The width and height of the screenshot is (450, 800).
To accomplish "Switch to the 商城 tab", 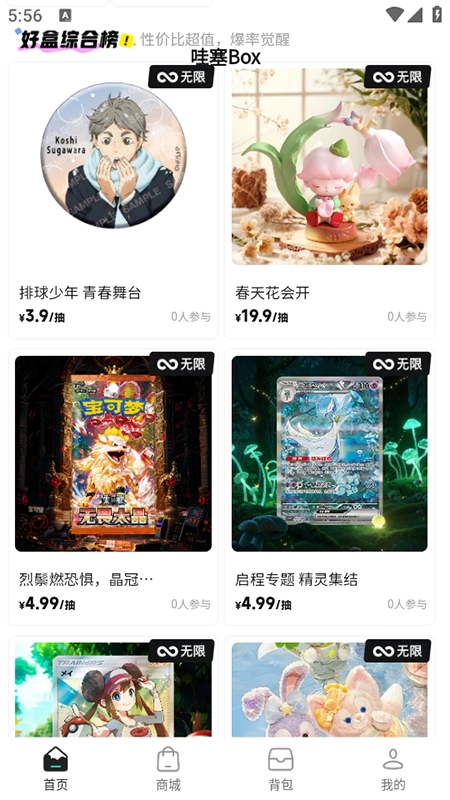I will (x=168, y=769).
